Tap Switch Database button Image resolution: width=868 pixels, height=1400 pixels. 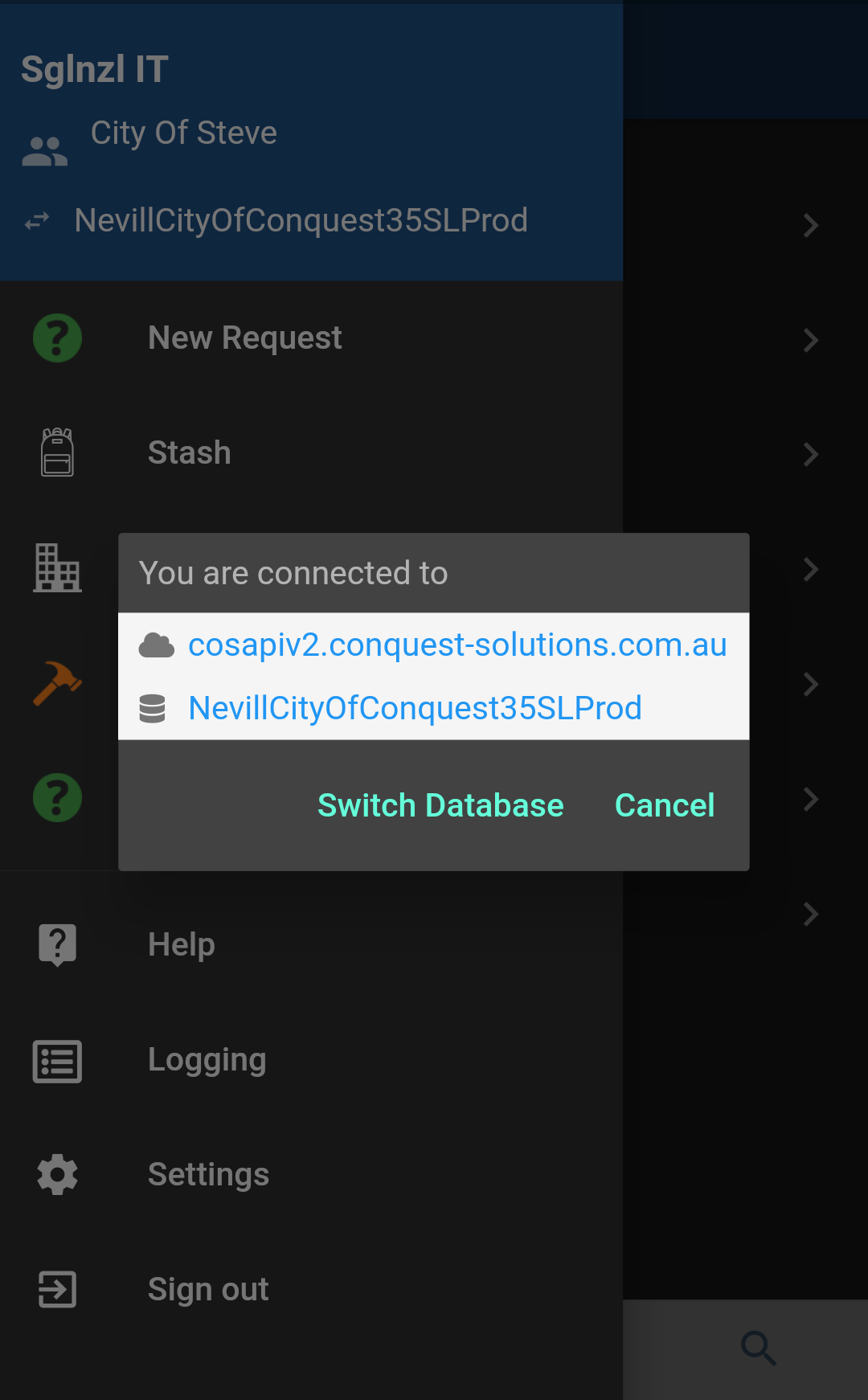pyautogui.click(x=440, y=805)
